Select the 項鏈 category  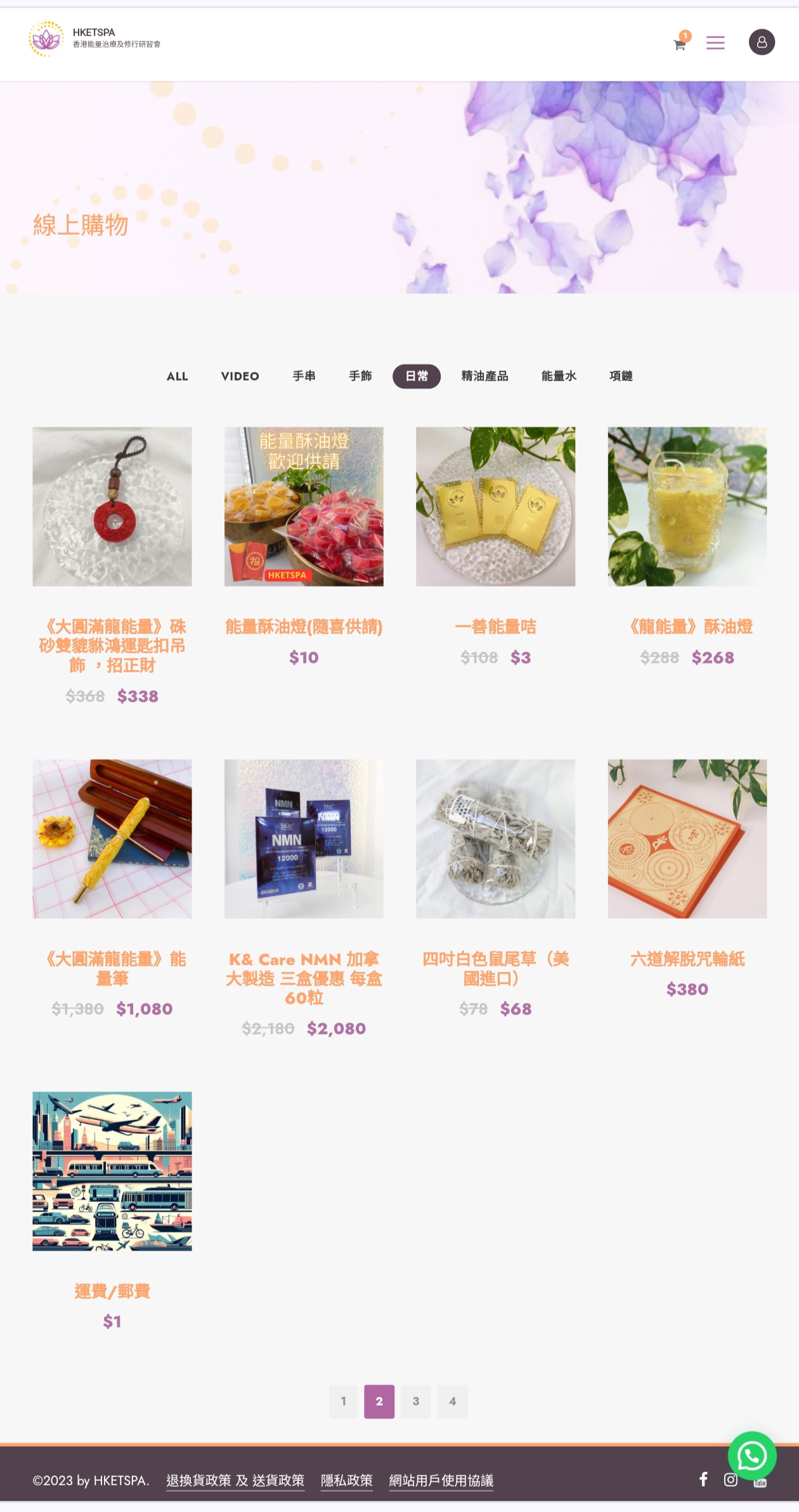pyautogui.click(x=621, y=376)
